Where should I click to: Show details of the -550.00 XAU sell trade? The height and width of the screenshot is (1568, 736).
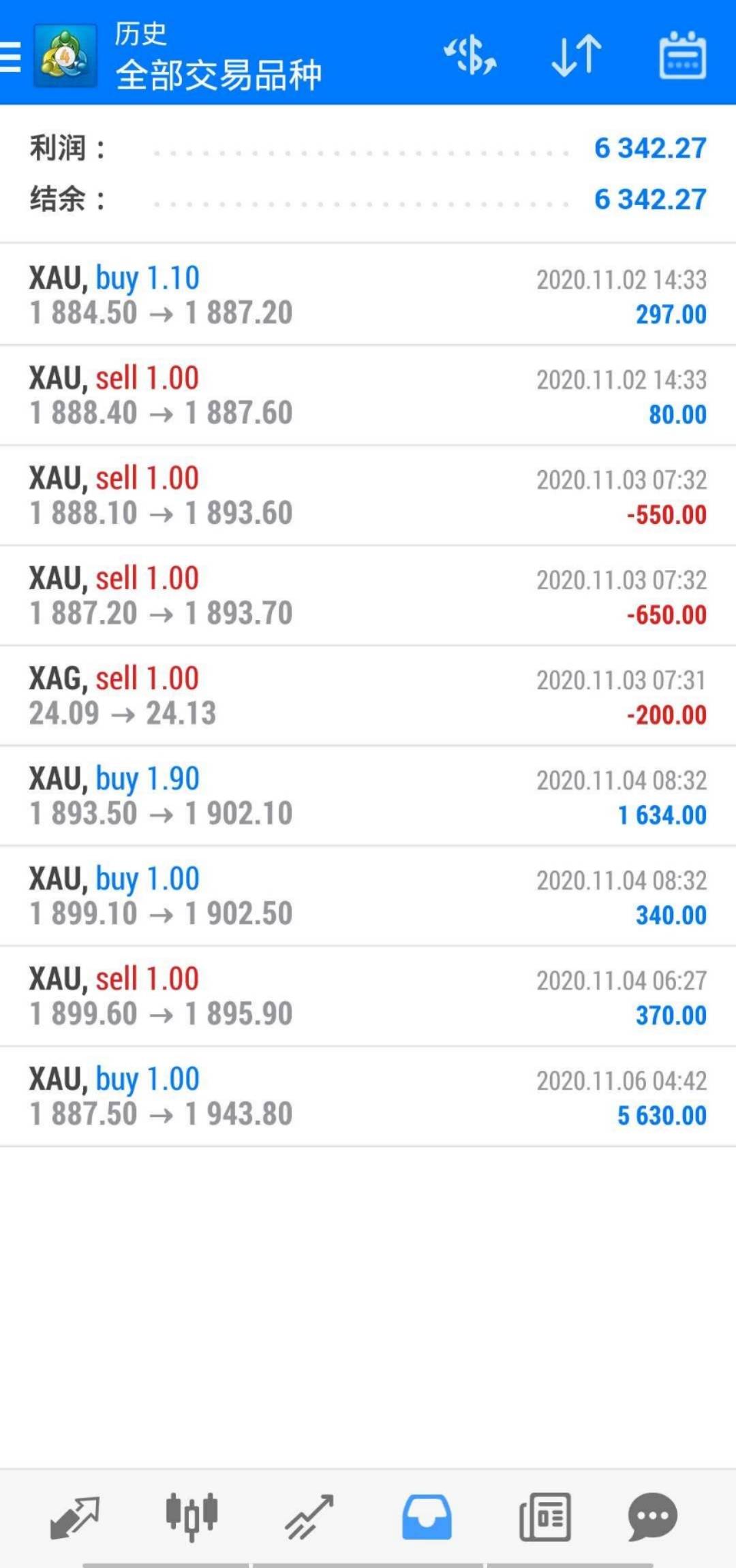368,495
